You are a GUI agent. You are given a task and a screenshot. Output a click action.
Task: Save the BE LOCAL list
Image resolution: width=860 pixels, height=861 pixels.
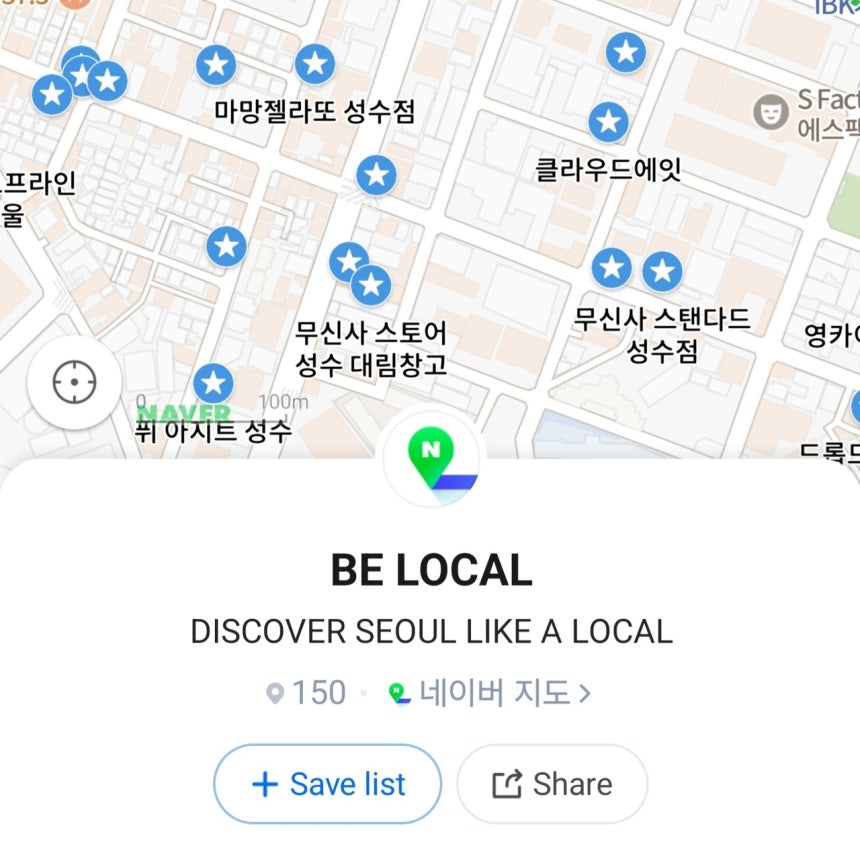tap(327, 784)
